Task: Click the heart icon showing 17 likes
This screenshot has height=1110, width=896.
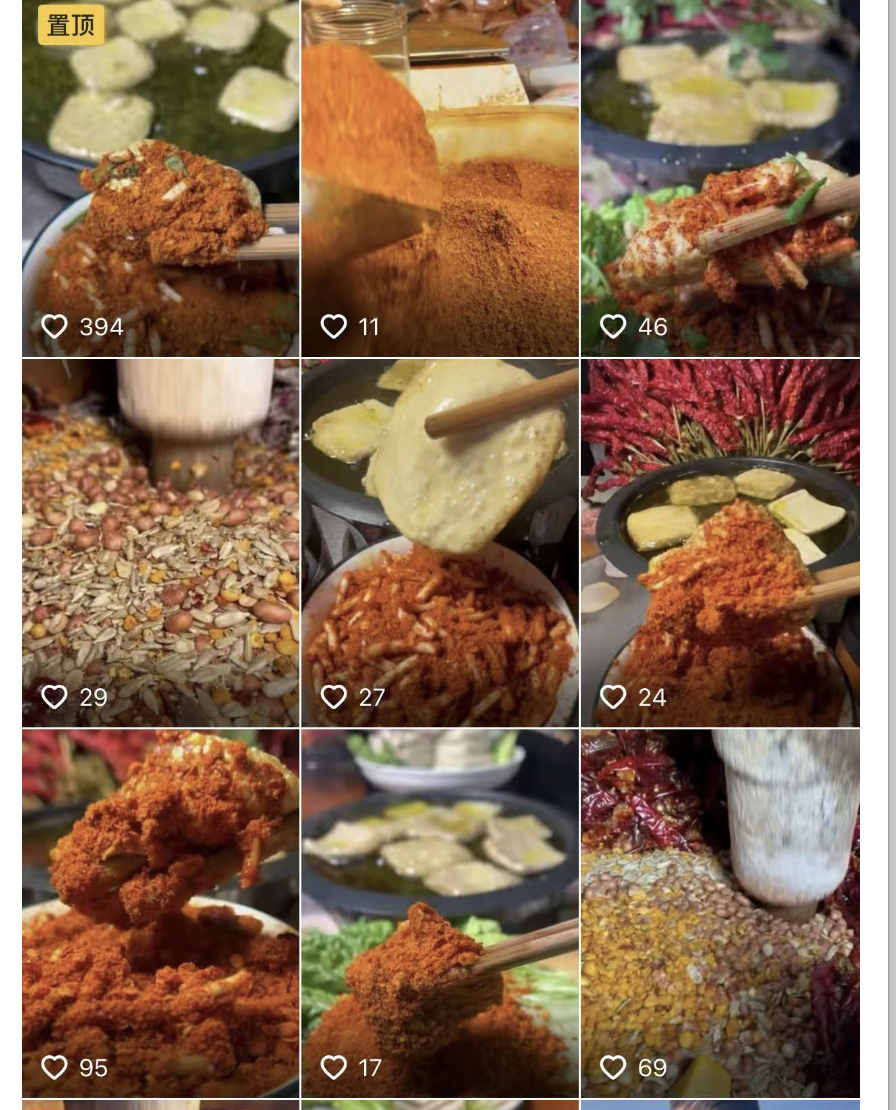Action: click(x=333, y=1067)
